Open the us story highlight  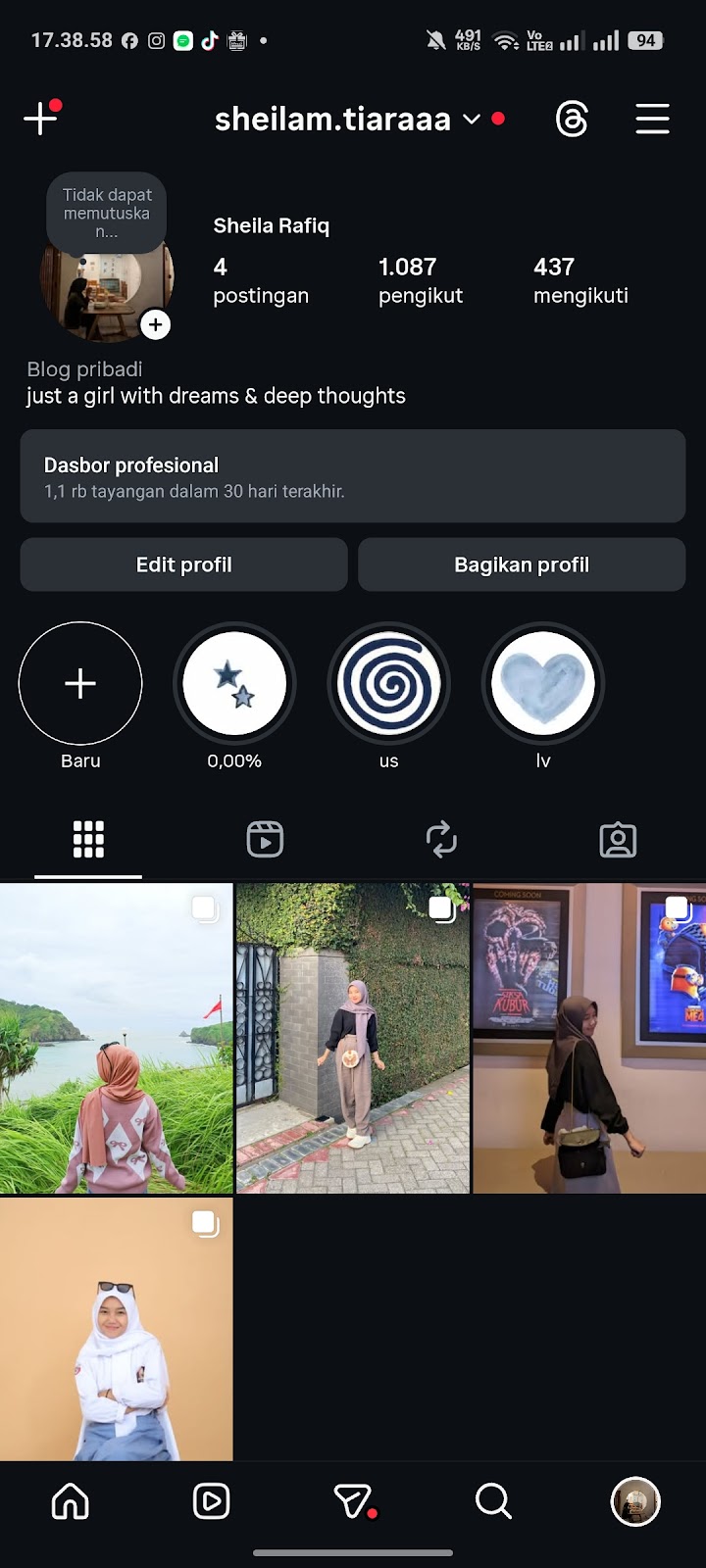click(x=389, y=684)
